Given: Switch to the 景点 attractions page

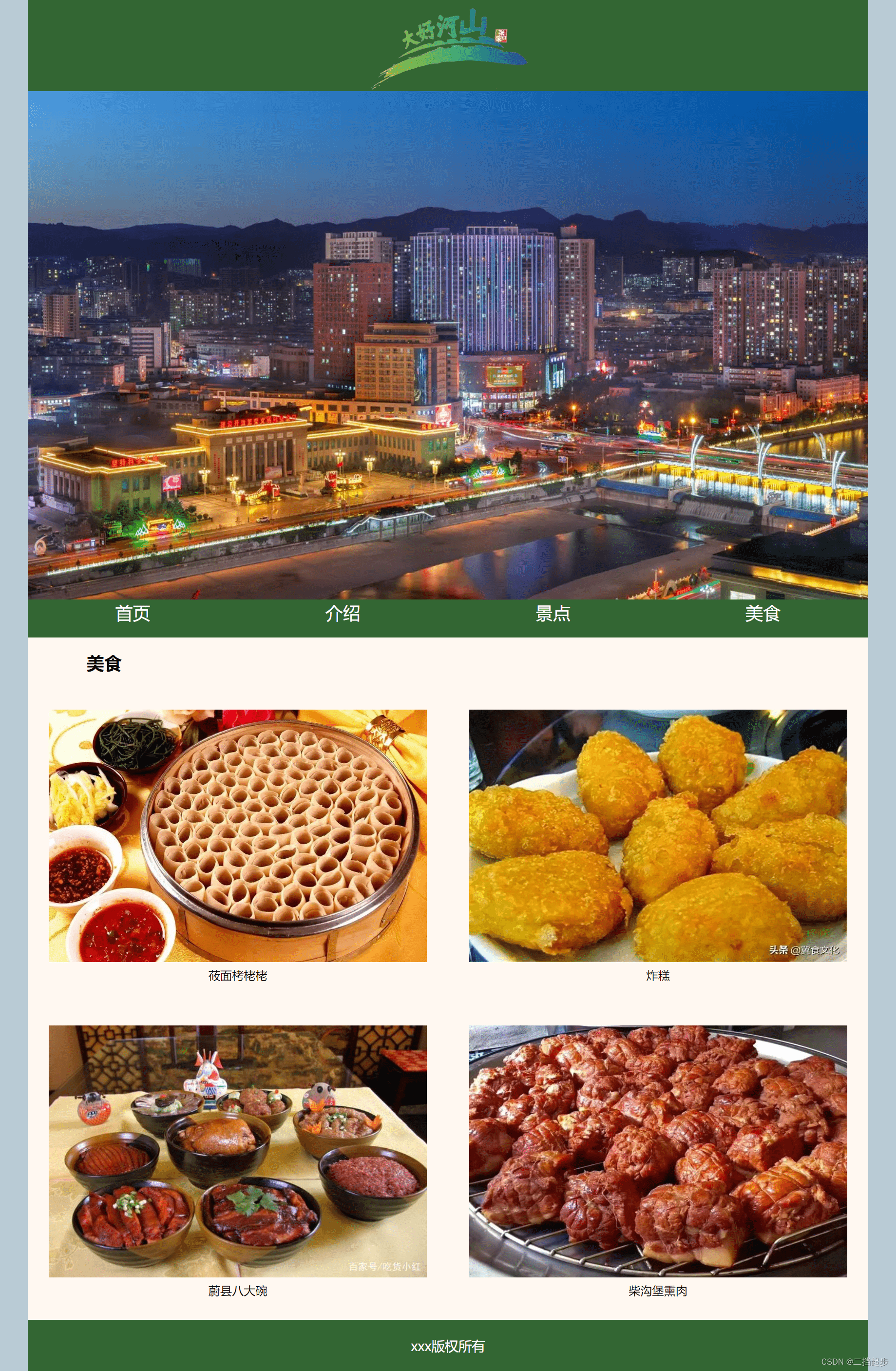Looking at the screenshot, I should pos(553,614).
